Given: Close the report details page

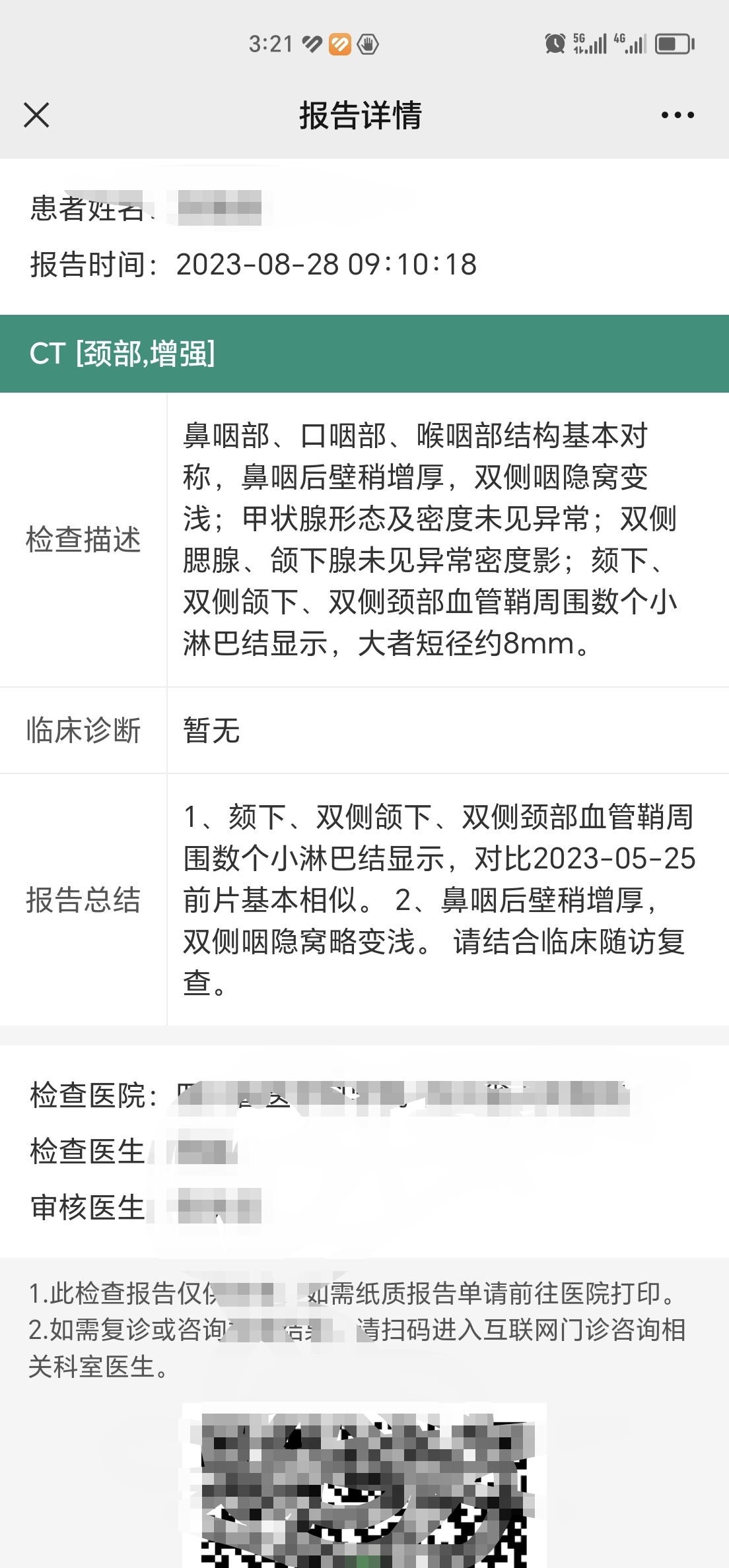Looking at the screenshot, I should pyautogui.click(x=36, y=115).
